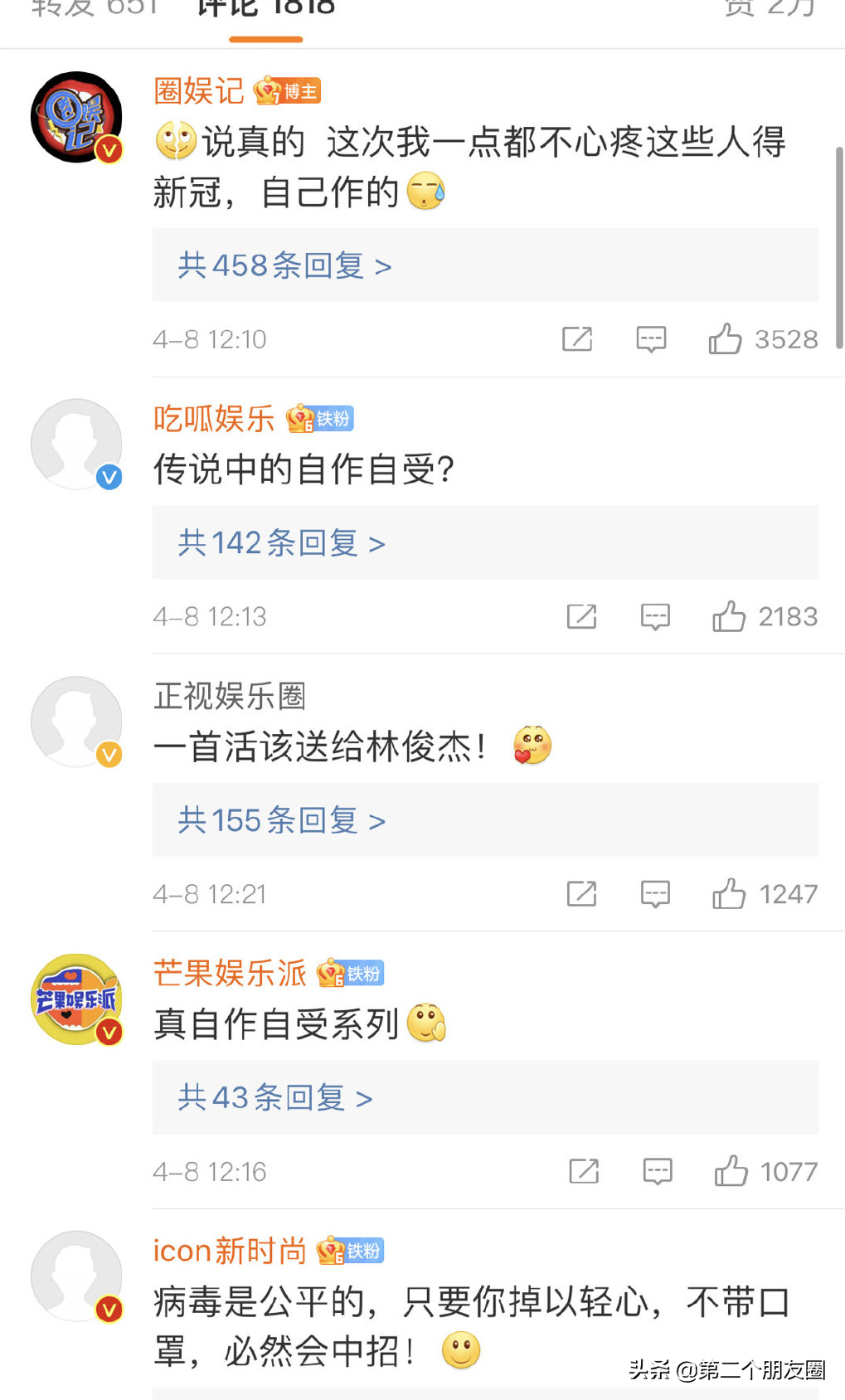The image size is (845, 1400).
Task: Open icon新时尚 username link
Action: click(x=230, y=1251)
